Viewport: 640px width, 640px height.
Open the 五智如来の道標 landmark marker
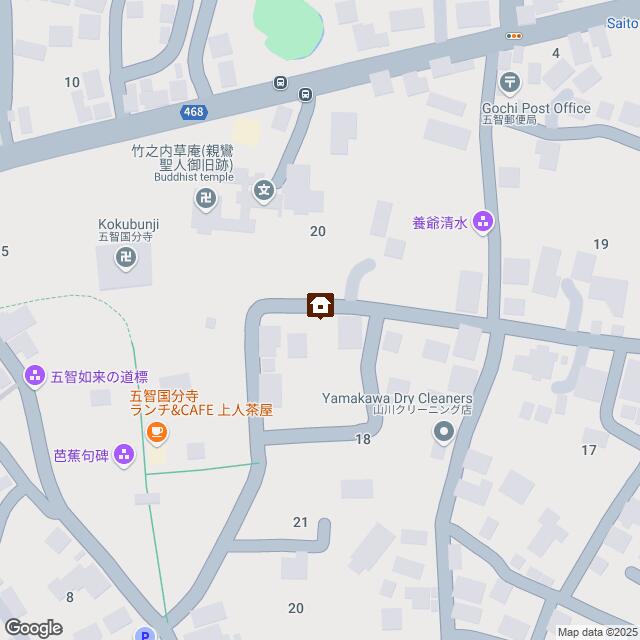(x=34, y=376)
